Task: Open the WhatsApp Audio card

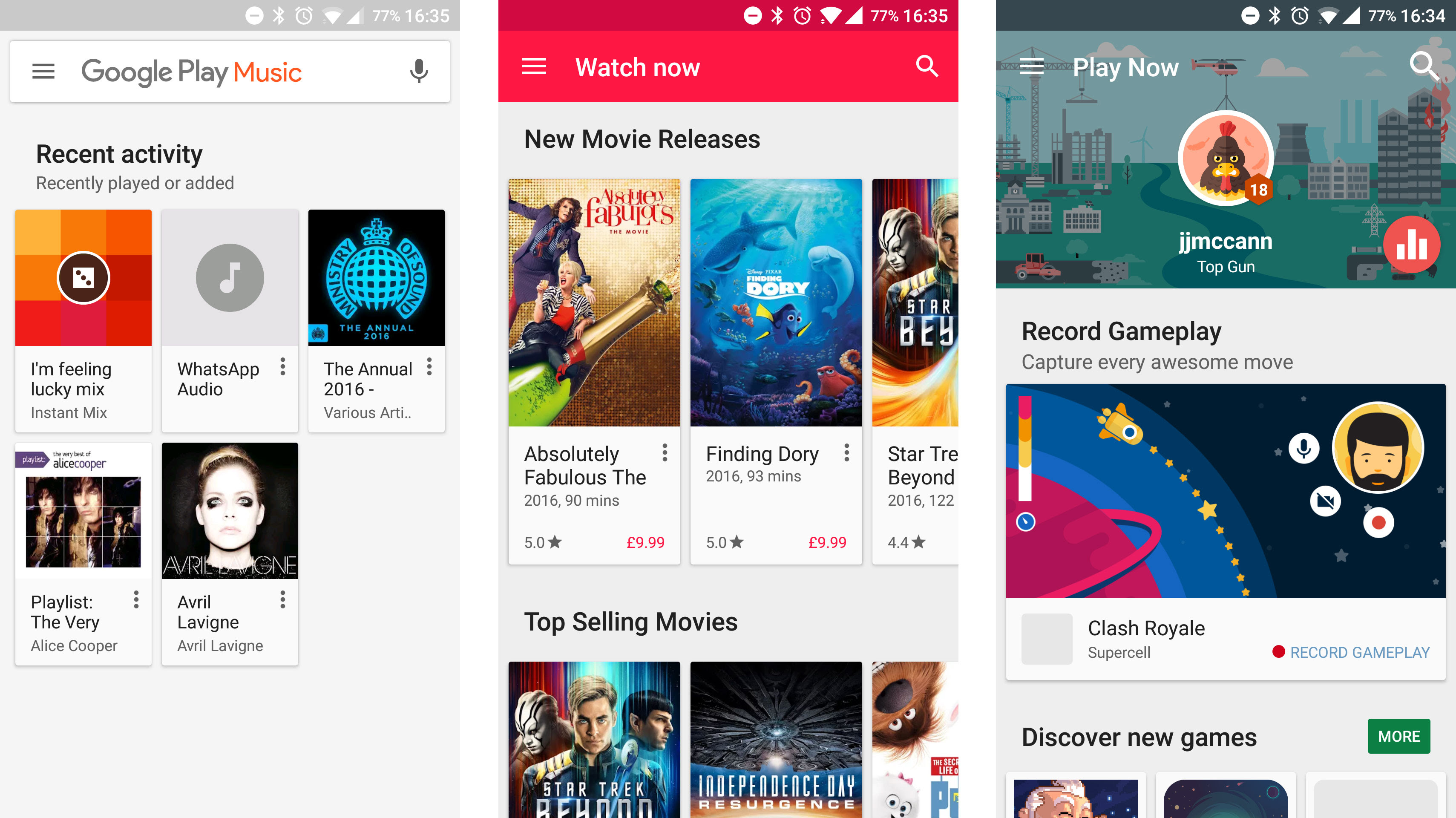Action: click(x=230, y=320)
